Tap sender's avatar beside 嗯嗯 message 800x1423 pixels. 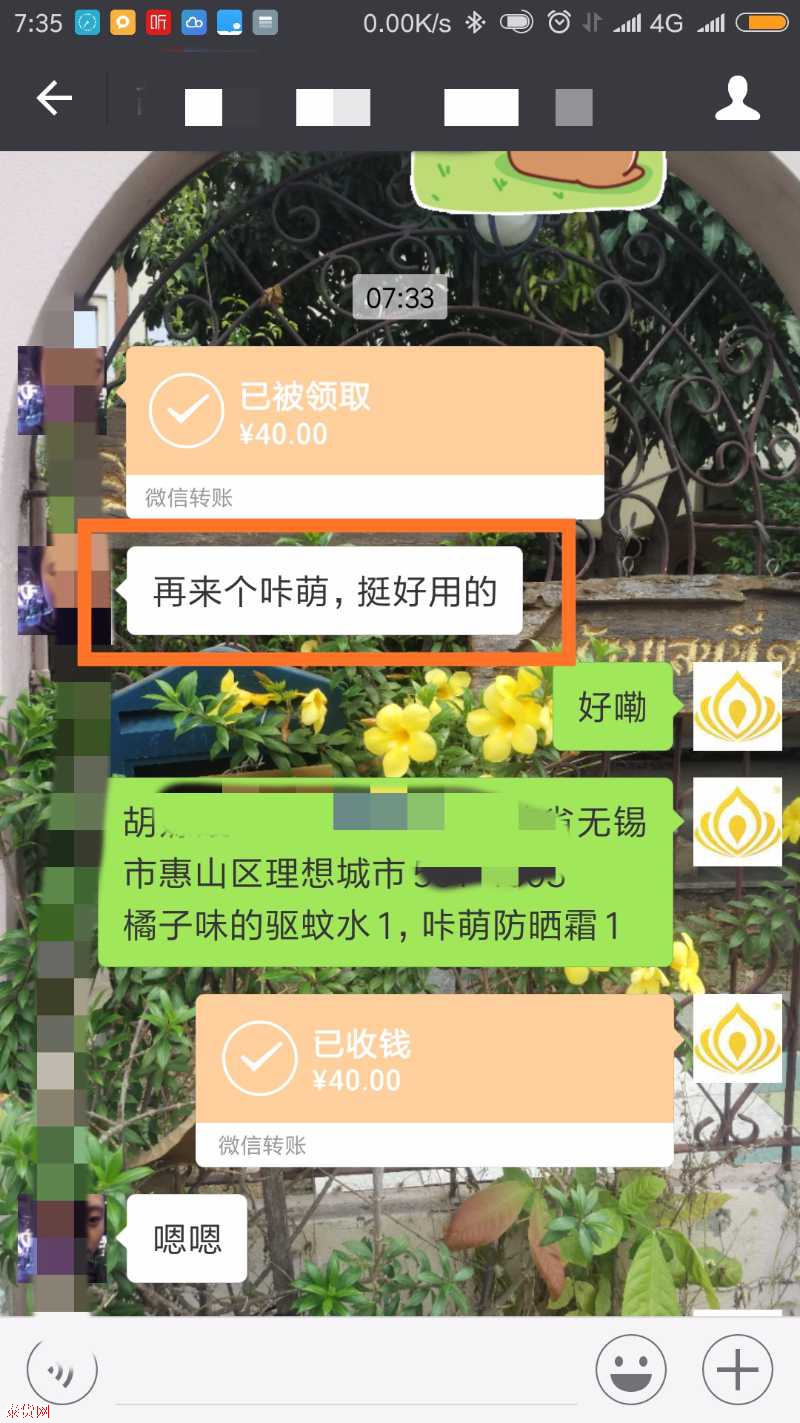[x=62, y=1238]
